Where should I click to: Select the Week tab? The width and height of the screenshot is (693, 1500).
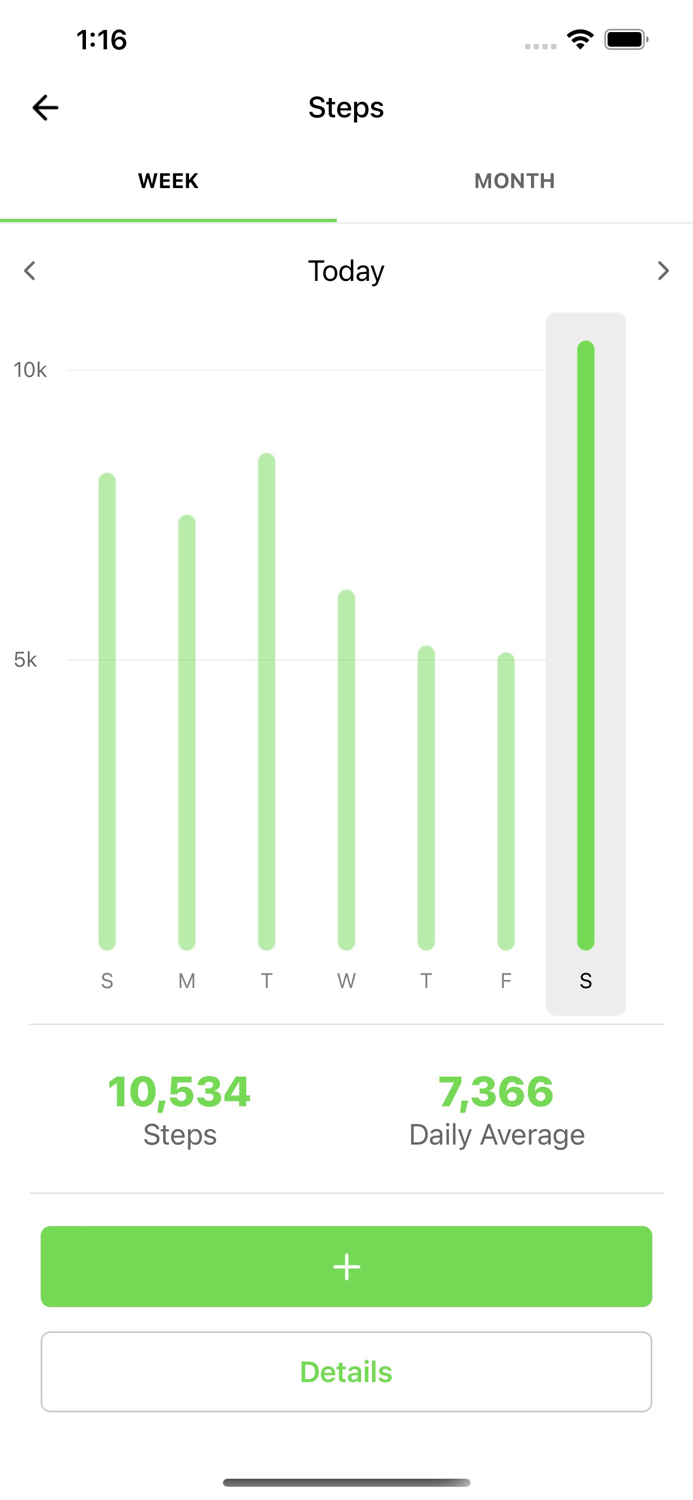pyautogui.click(x=168, y=181)
